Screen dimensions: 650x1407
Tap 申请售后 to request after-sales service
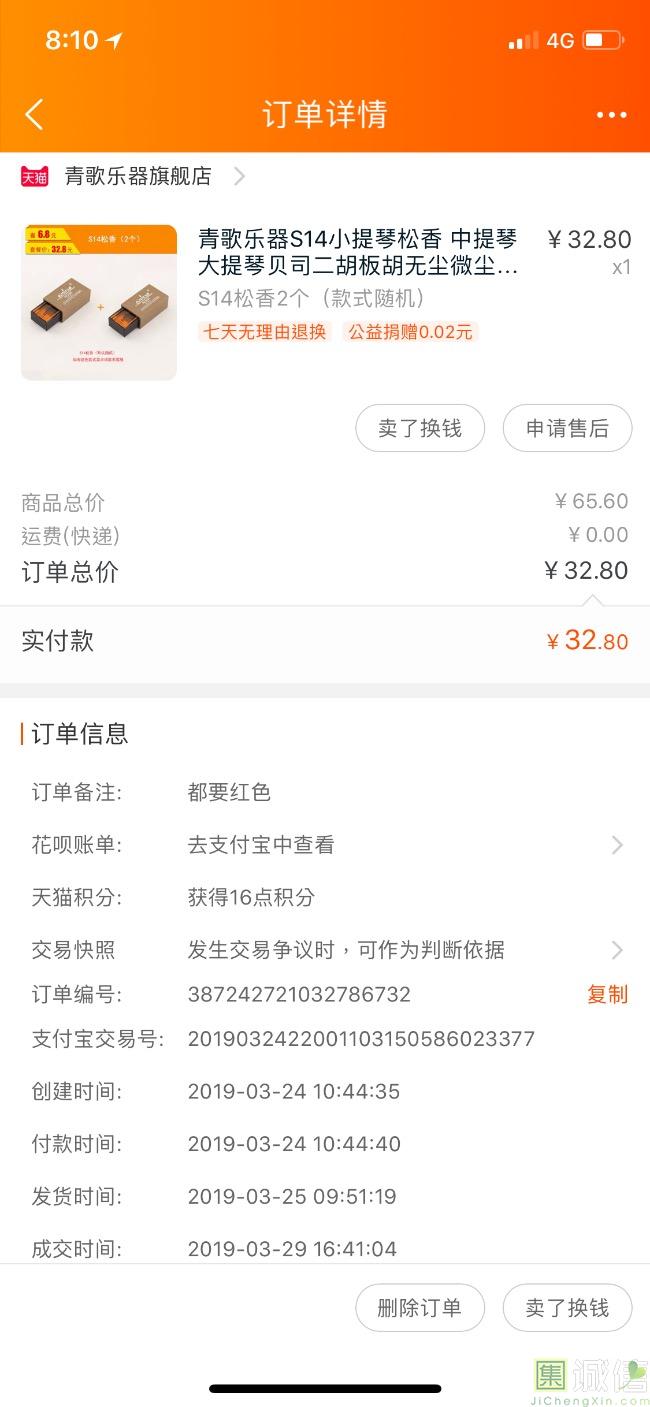567,428
